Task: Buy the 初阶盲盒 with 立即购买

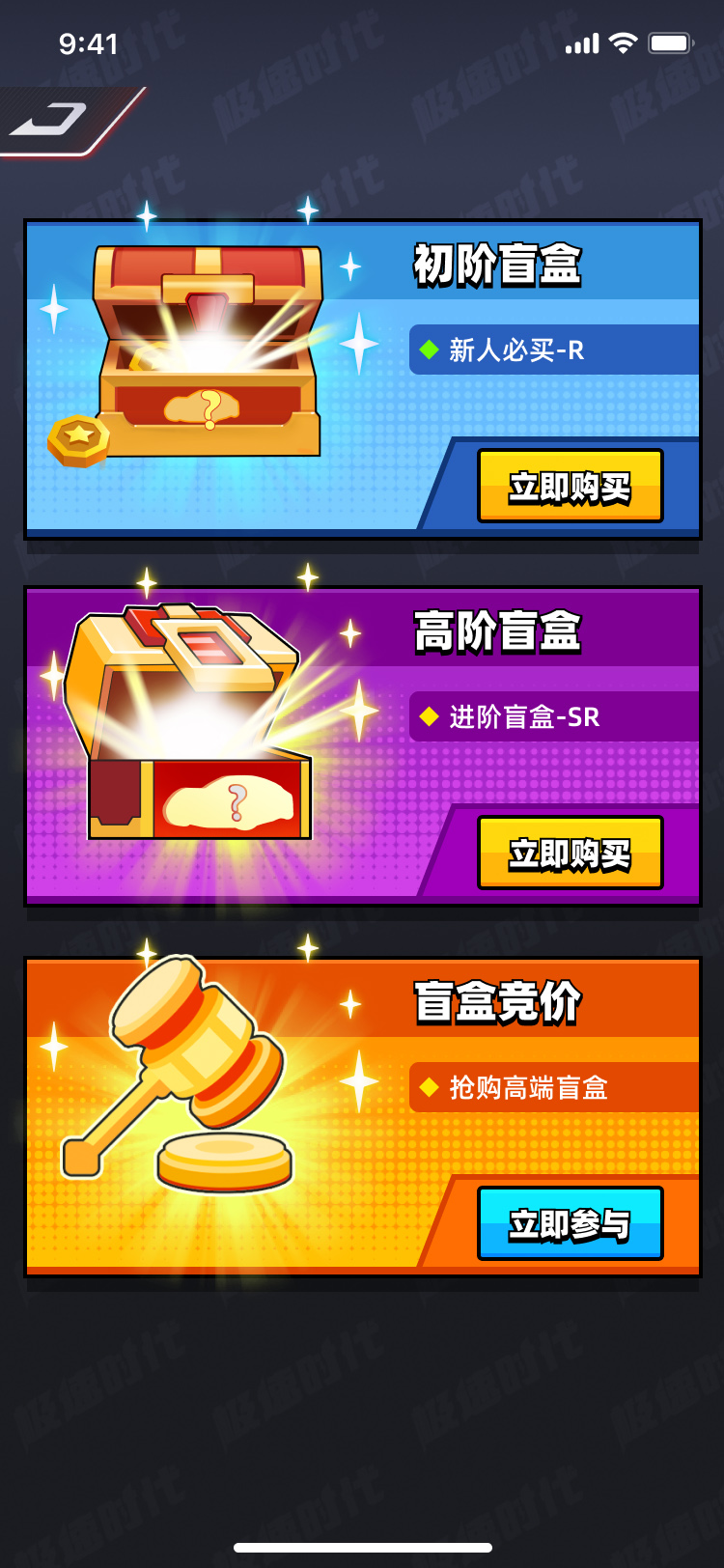Action: pos(570,487)
